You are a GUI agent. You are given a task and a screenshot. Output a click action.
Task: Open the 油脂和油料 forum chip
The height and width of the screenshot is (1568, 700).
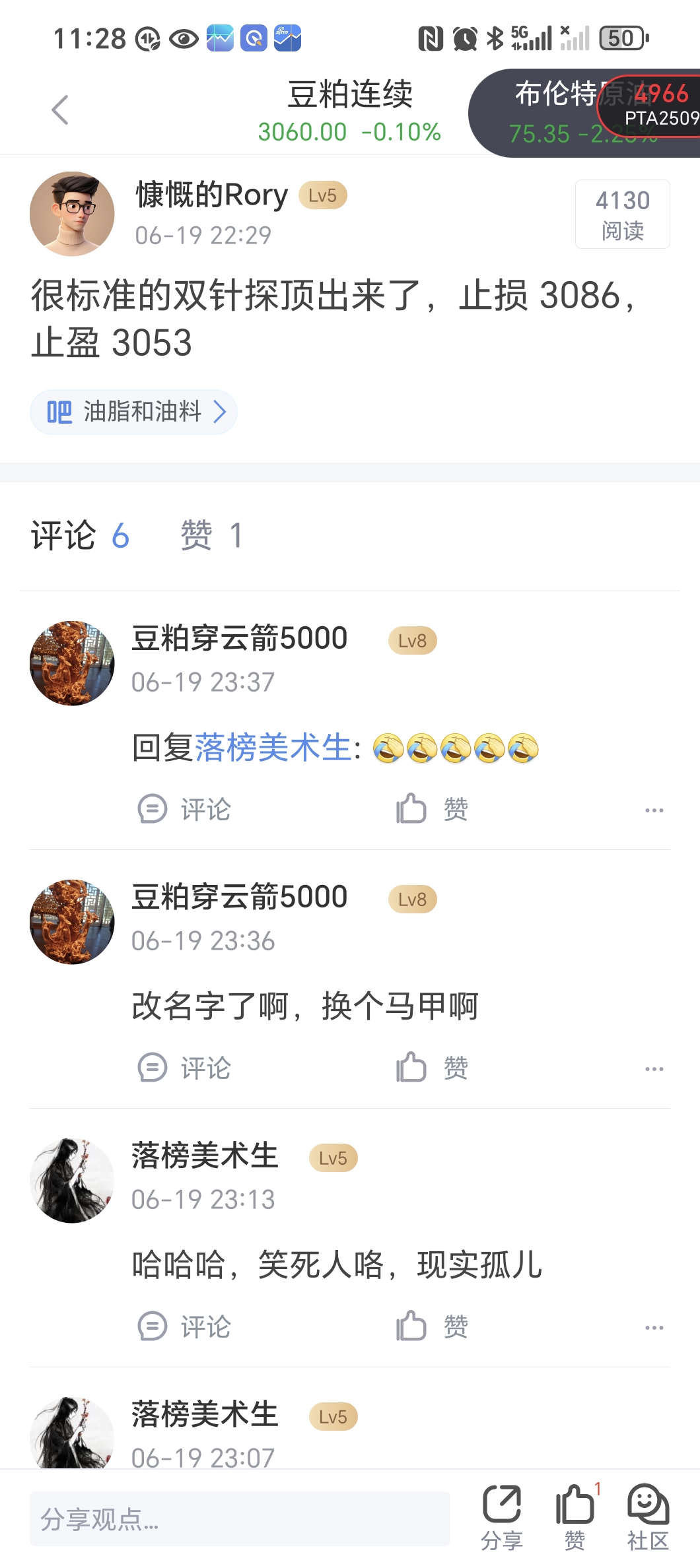tap(134, 412)
